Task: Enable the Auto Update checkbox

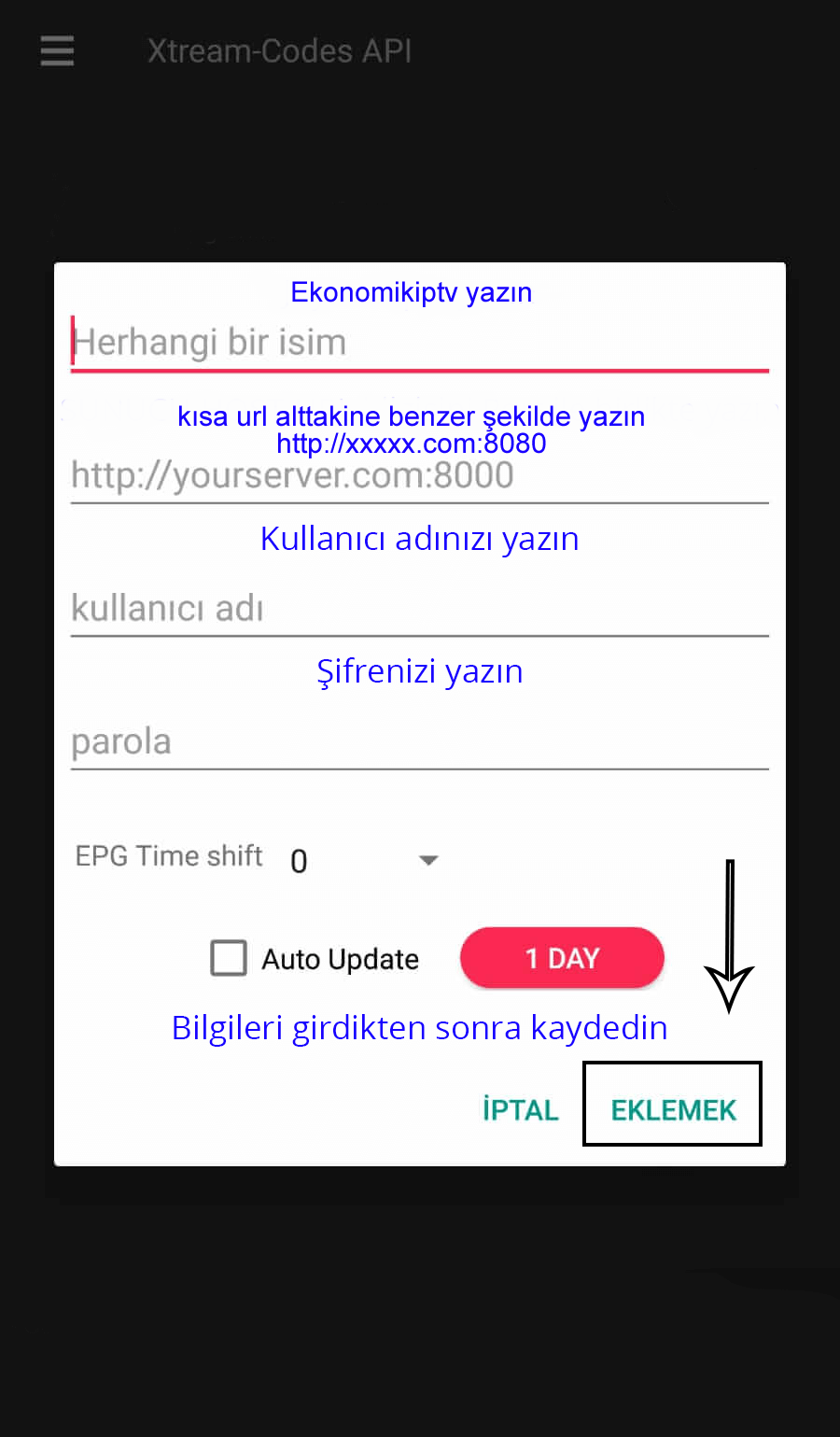Action: click(x=229, y=958)
